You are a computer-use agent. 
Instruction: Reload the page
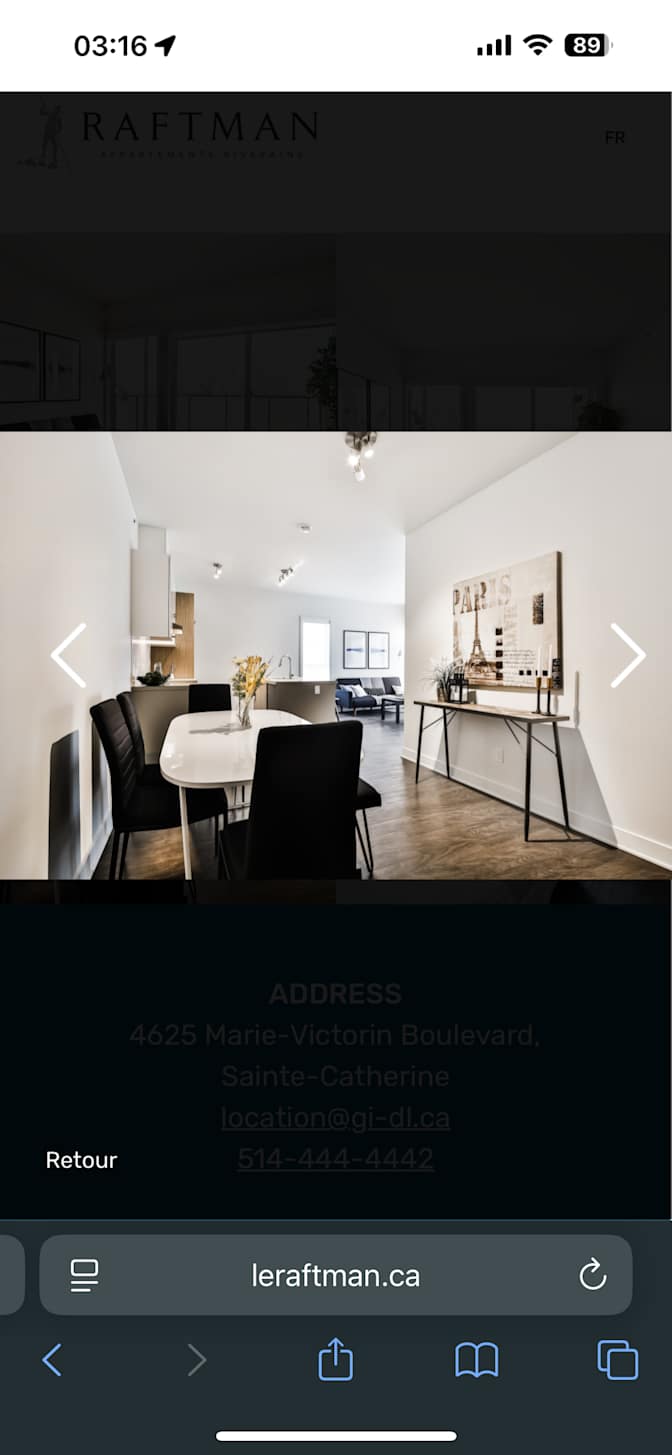click(x=593, y=1275)
